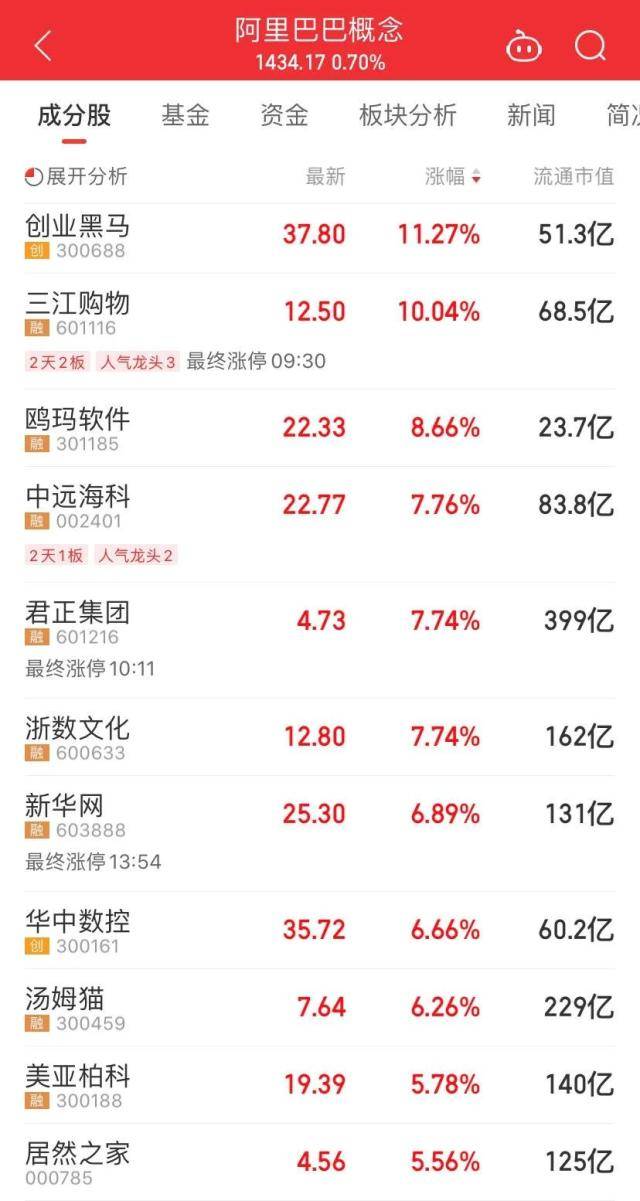The height and width of the screenshot is (1201, 640).
Task: Open the robot assistant icon
Action: point(523,46)
